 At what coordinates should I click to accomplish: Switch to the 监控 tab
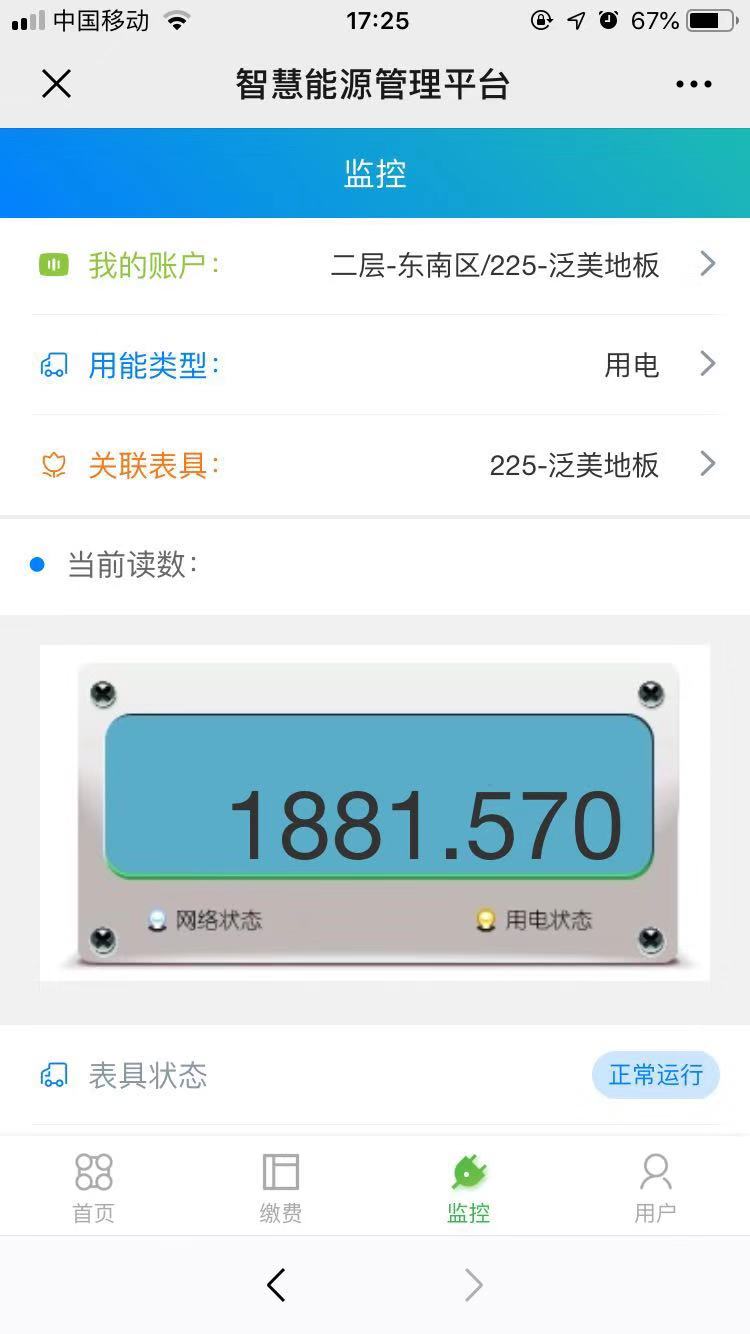[x=468, y=1185]
